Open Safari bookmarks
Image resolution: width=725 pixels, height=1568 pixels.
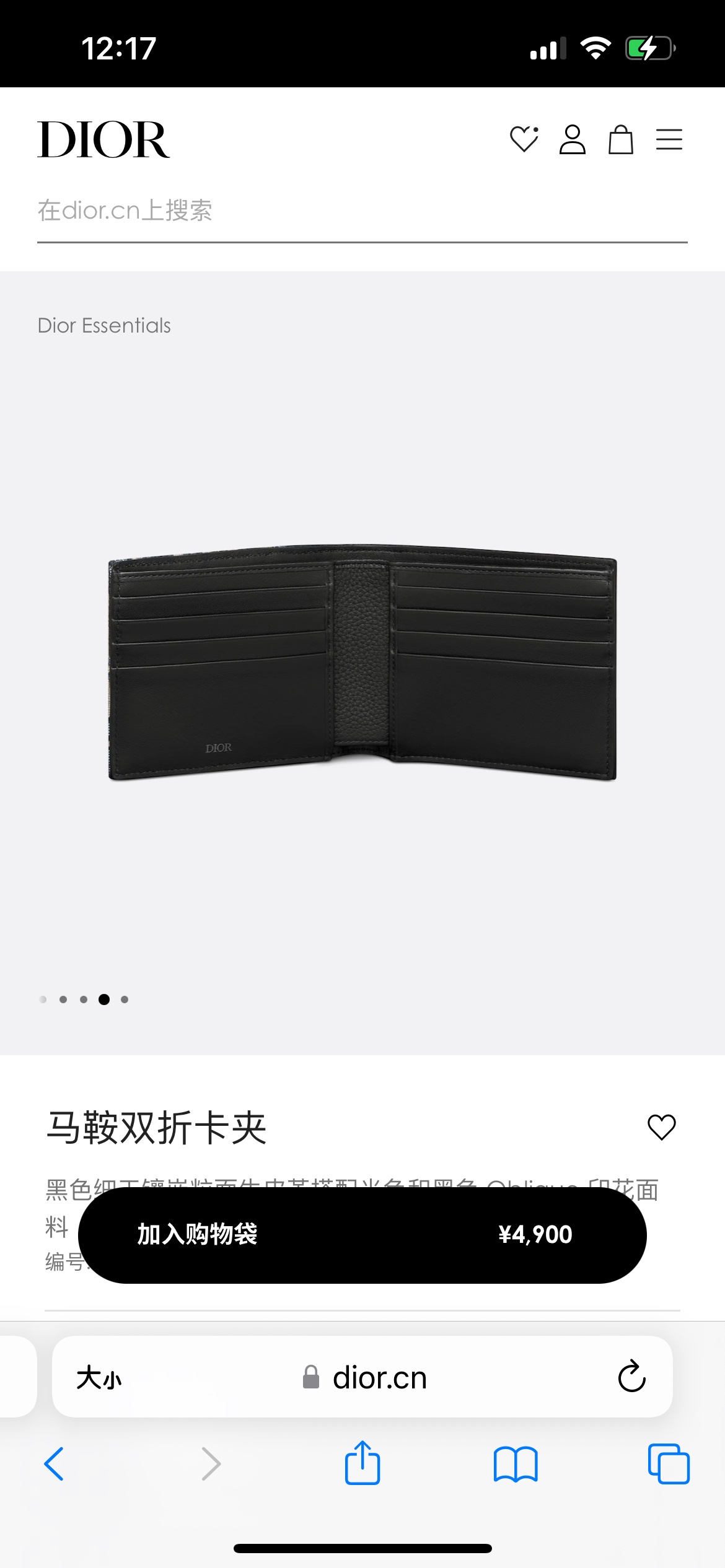point(516,1464)
